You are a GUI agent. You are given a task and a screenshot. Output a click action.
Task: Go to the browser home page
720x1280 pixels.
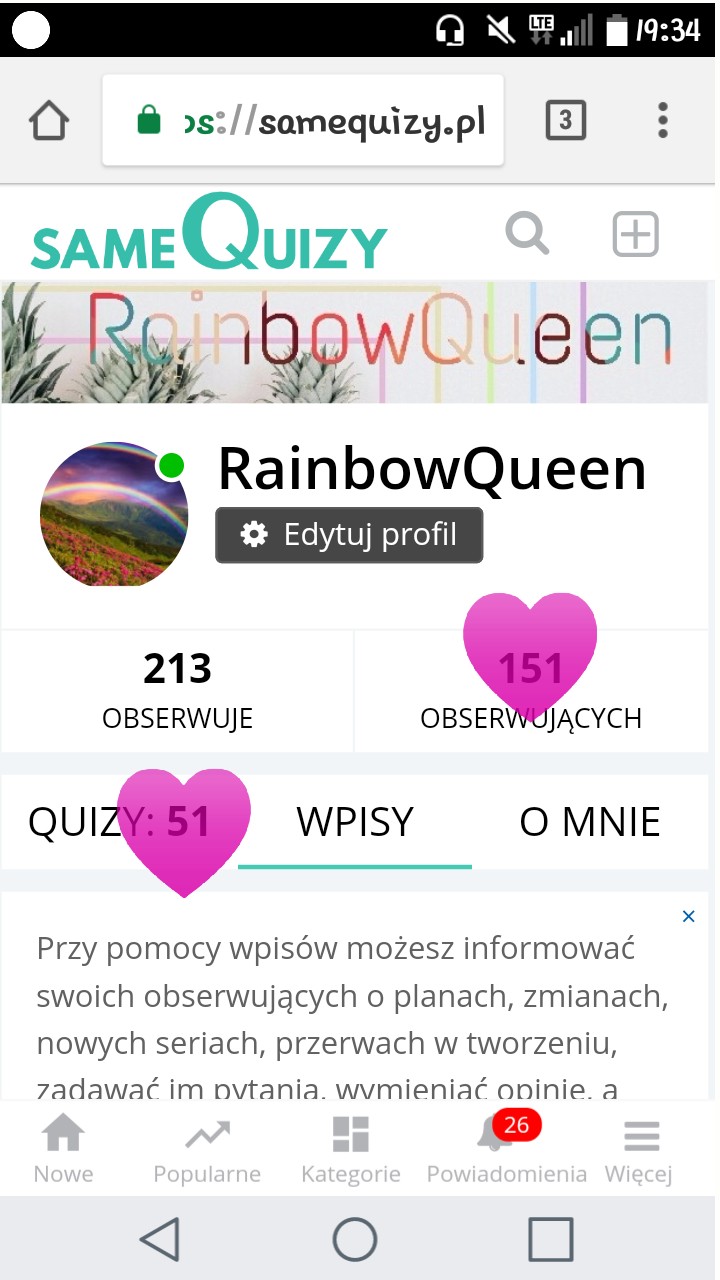[x=49, y=121]
